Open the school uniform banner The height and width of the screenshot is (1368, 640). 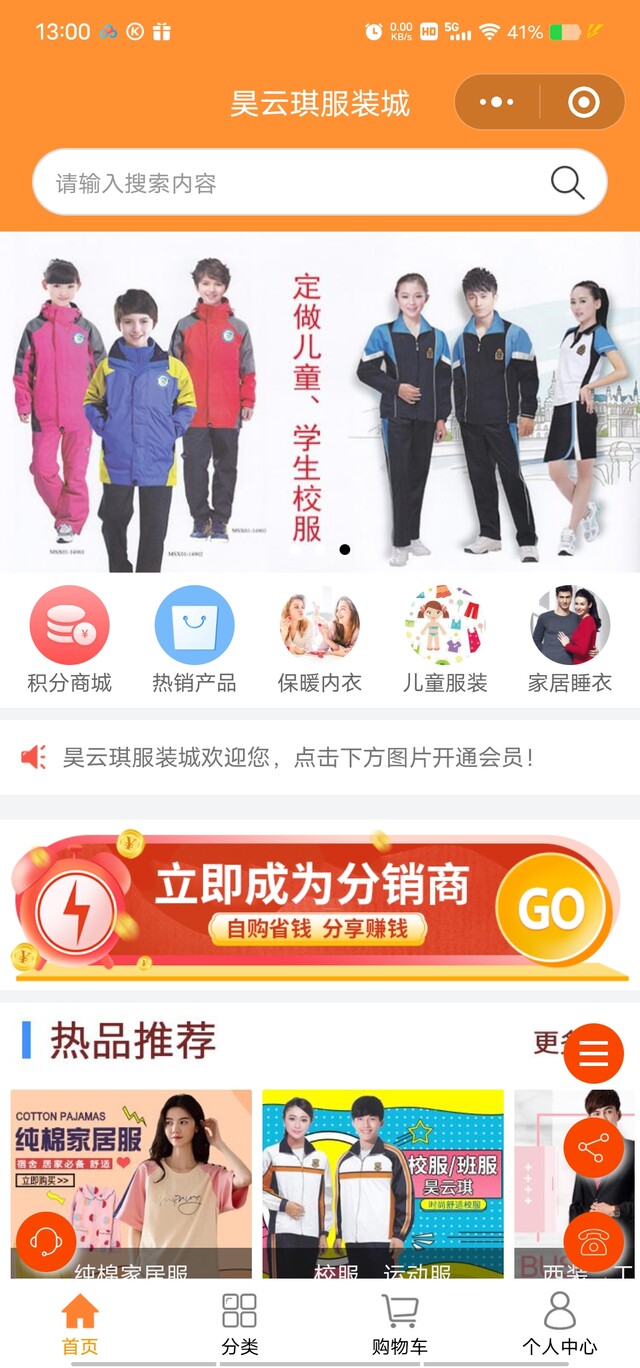[x=320, y=402]
